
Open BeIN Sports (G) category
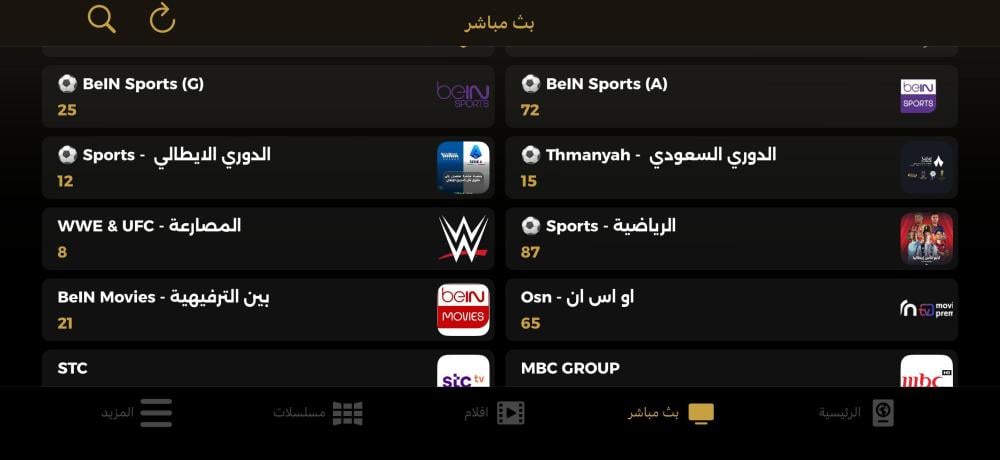tap(268, 96)
